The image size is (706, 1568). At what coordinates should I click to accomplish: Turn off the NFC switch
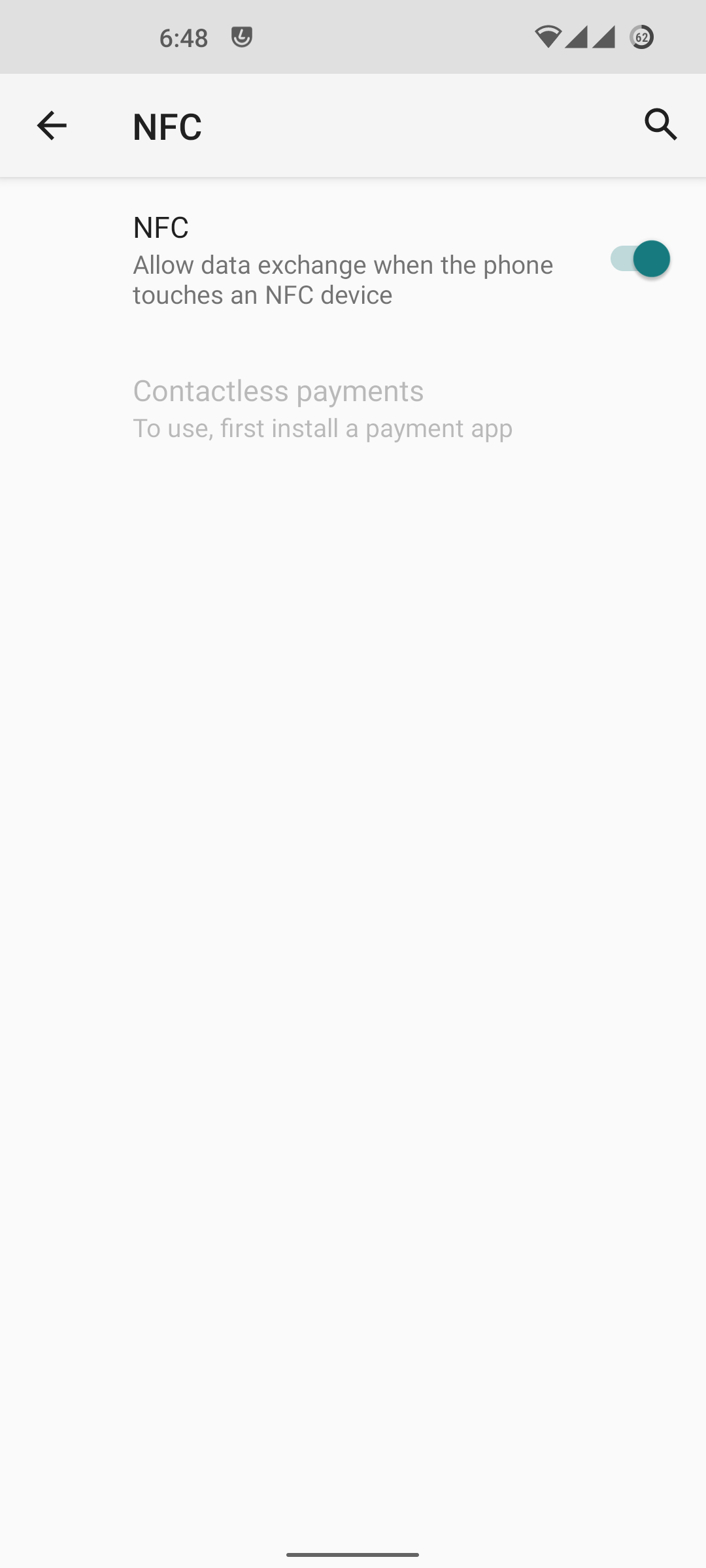[640, 259]
